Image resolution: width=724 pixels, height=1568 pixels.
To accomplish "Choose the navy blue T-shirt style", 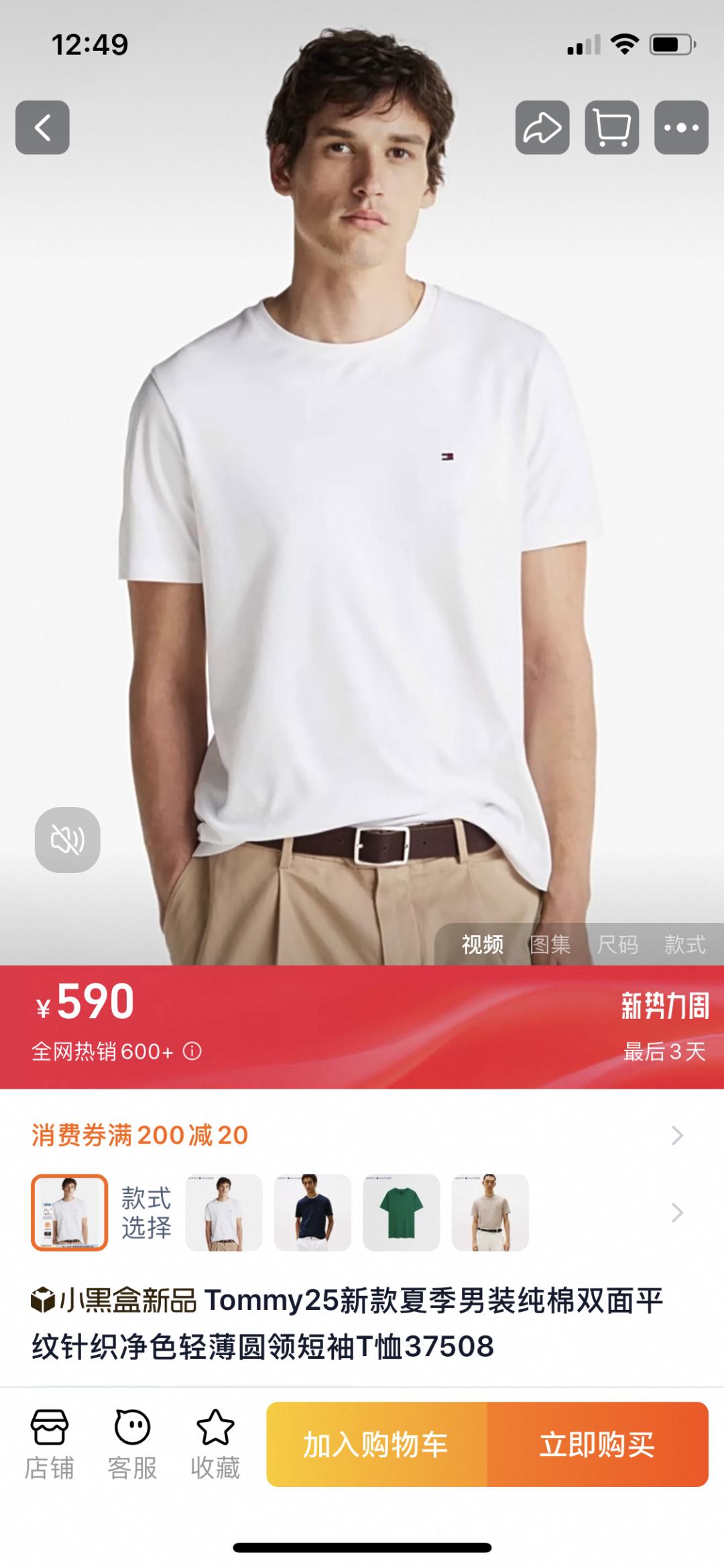I will coord(312,1212).
